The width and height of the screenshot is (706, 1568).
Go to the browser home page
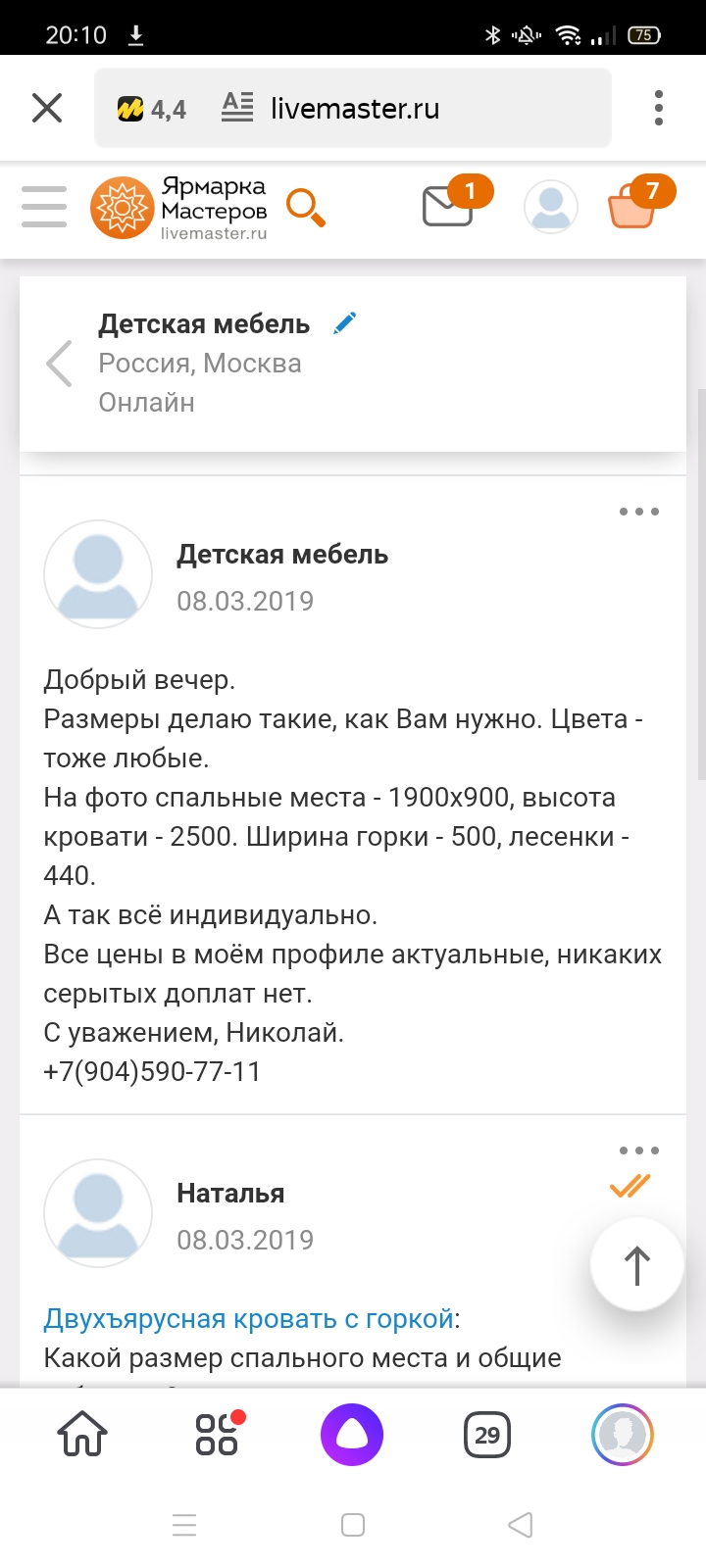(82, 1435)
